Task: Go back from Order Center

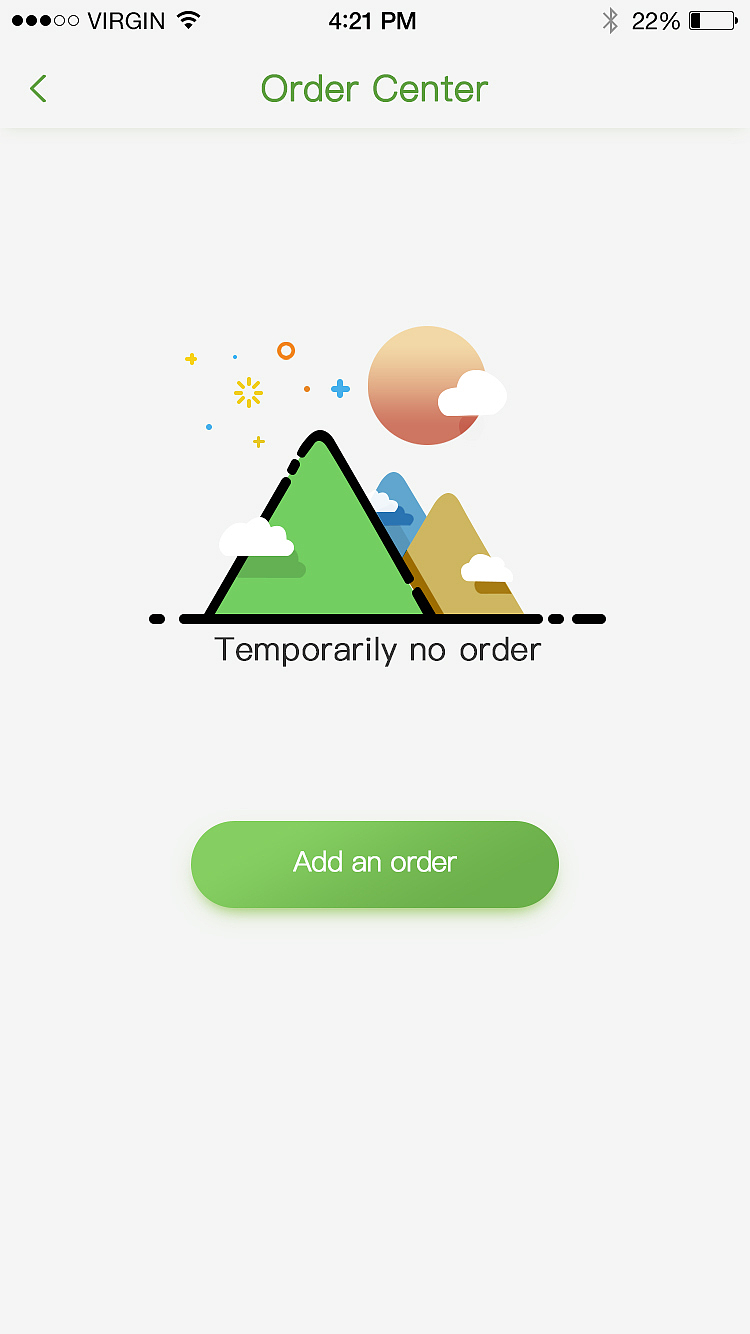Action: click(38, 89)
